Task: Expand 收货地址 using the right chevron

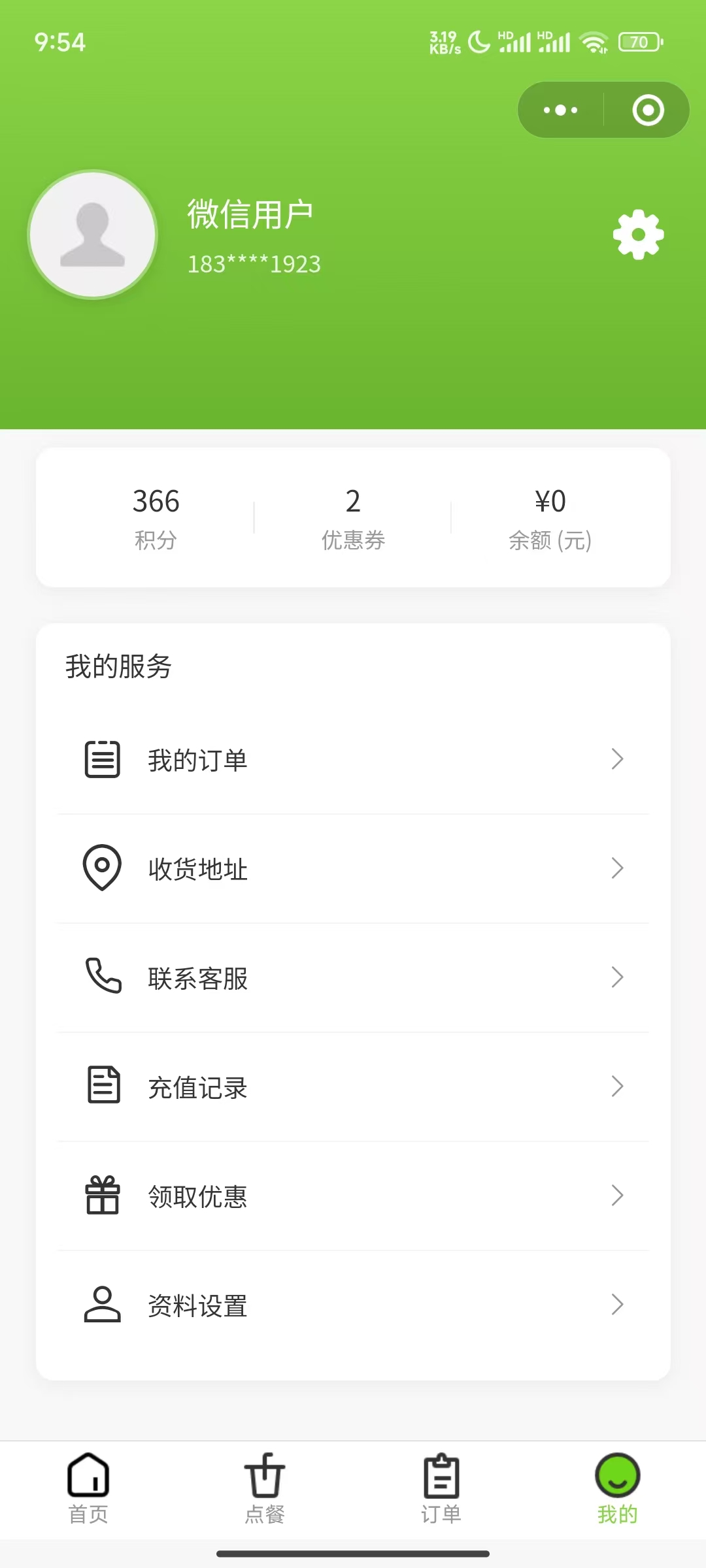Action: 617,869
